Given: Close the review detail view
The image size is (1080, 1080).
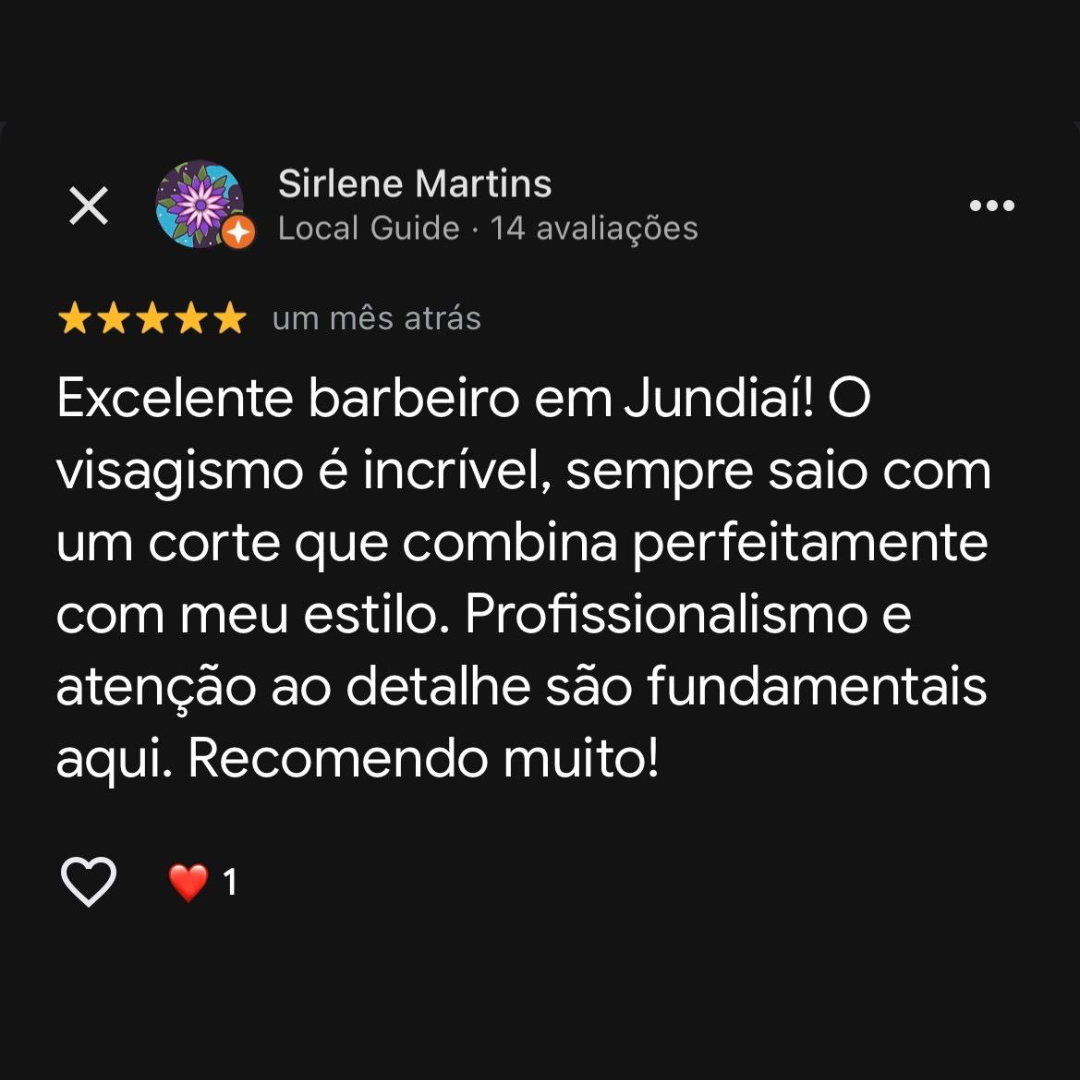Looking at the screenshot, I should point(89,207).
